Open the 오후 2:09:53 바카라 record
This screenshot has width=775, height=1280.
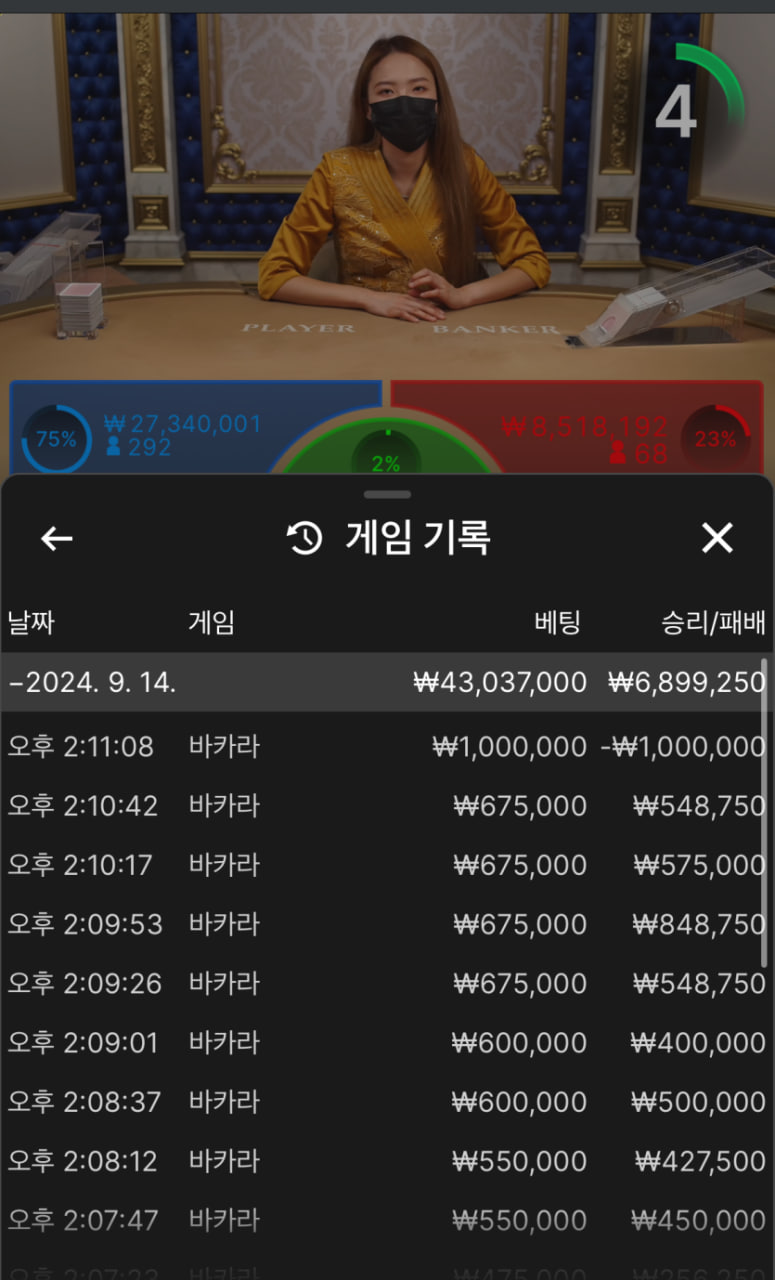(x=386, y=924)
